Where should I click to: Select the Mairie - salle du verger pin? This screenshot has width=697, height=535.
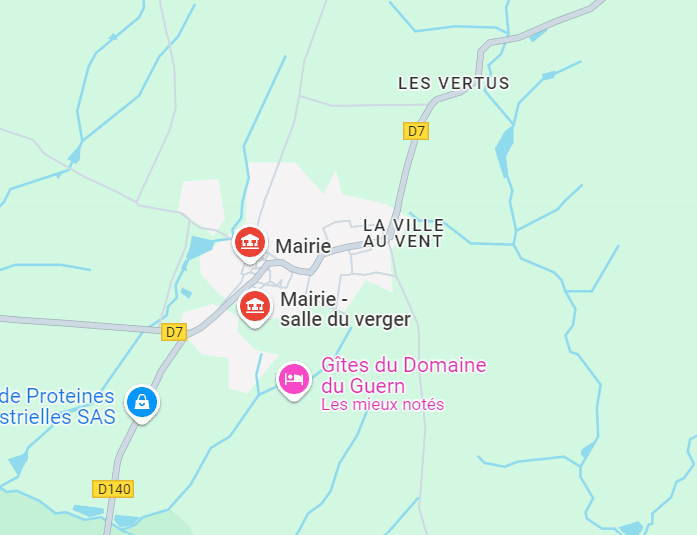255,305
